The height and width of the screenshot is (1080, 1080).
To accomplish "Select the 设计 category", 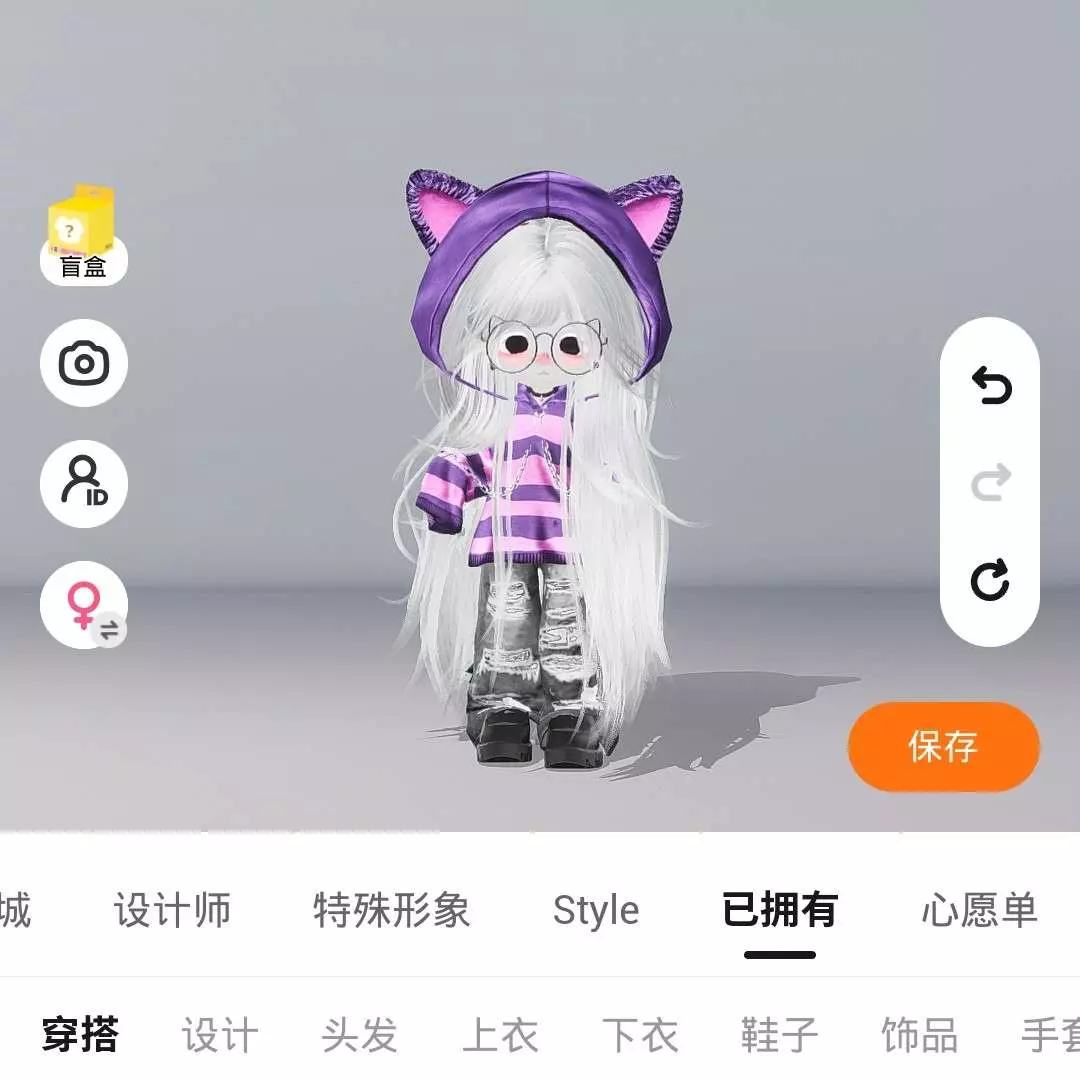I will pyautogui.click(x=220, y=1035).
